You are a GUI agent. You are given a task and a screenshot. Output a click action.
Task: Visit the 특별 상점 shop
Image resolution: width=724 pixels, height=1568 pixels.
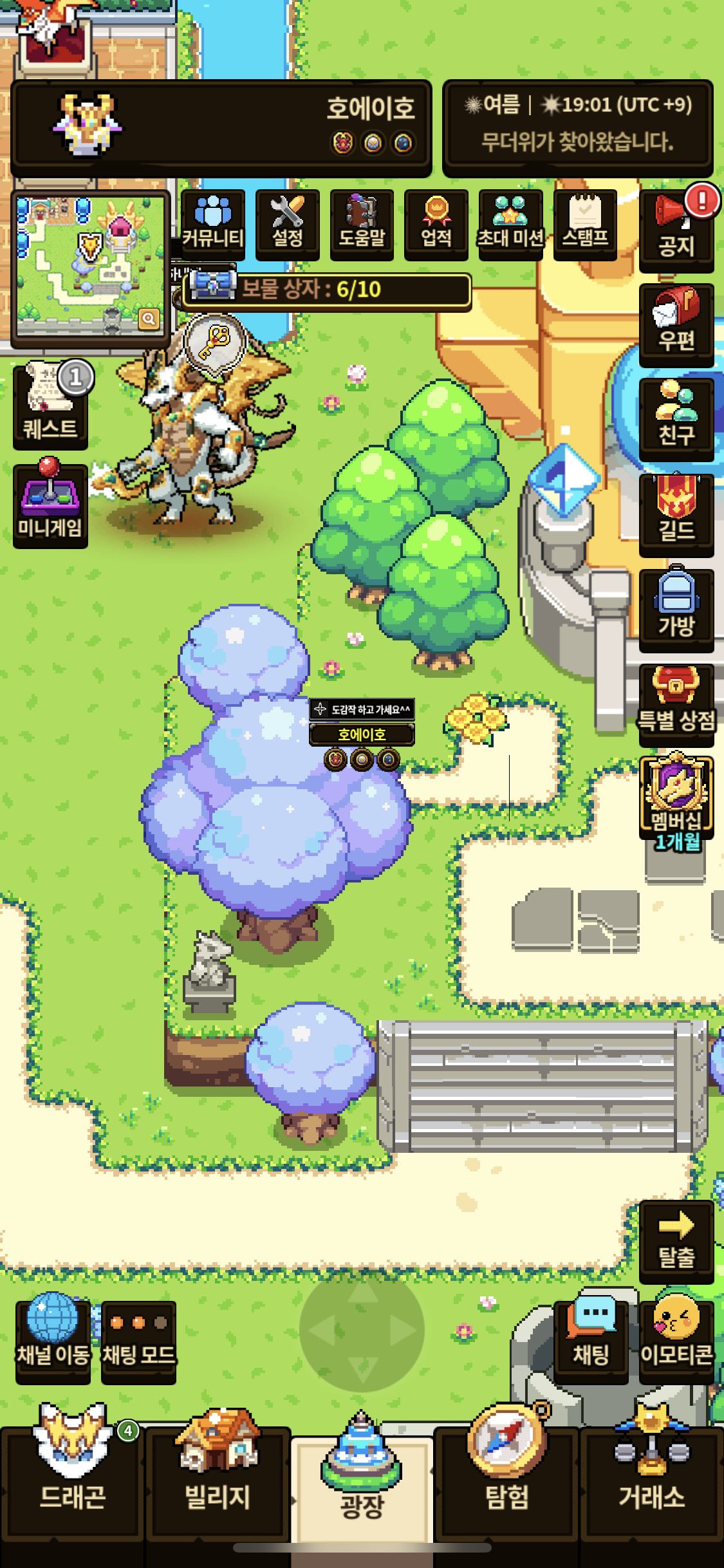pos(676,704)
